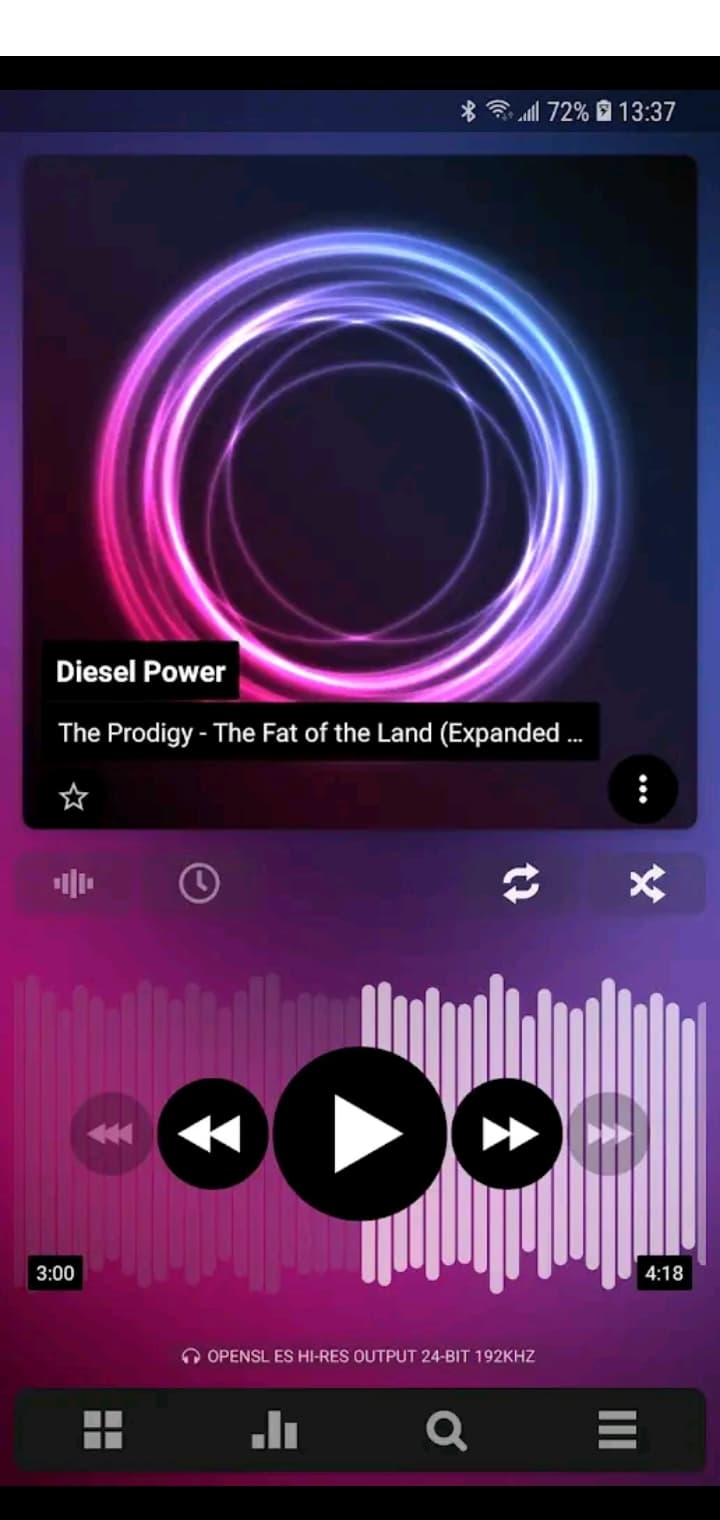Open the track overflow menu
Image resolution: width=720 pixels, height=1520 pixels.
pyautogui.click(x=643, y=790)
